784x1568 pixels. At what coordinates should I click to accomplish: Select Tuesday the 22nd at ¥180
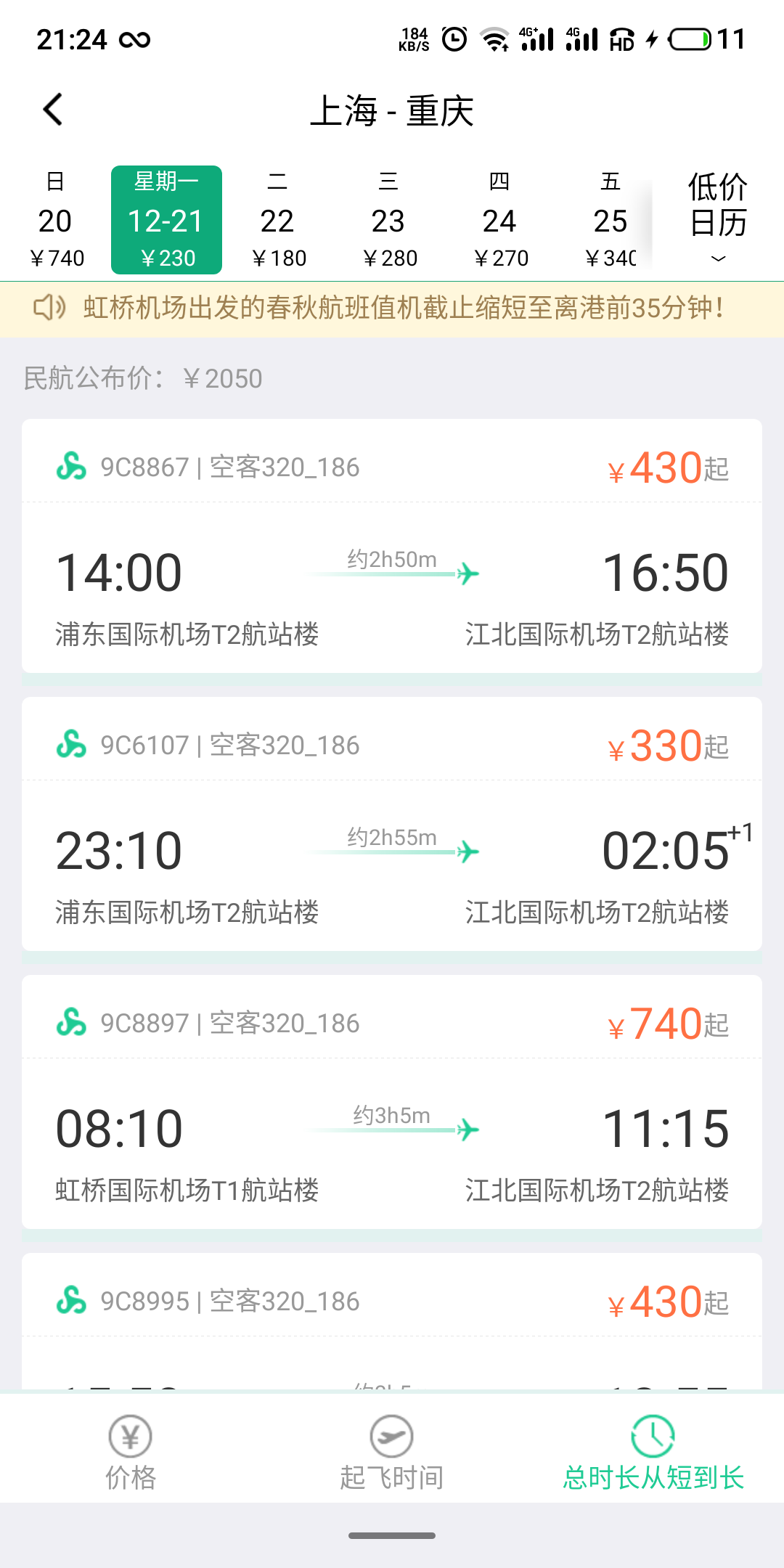pyautogui.click(x=277, y=221)
